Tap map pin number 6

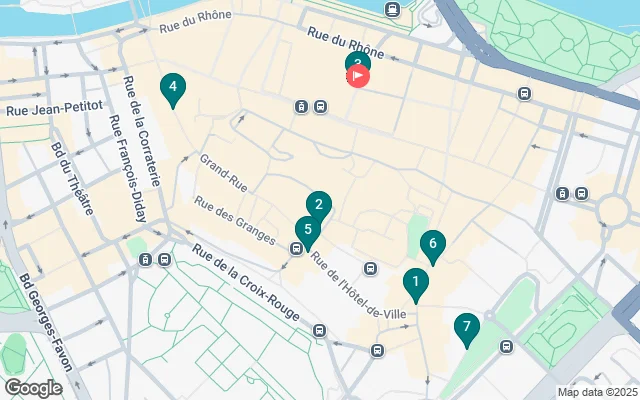[x=433, y=243]
